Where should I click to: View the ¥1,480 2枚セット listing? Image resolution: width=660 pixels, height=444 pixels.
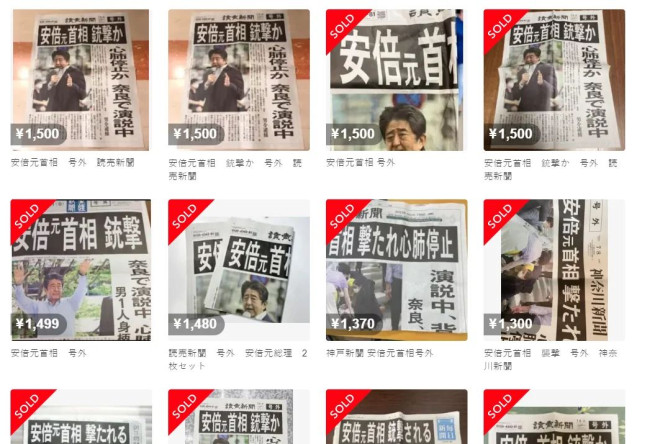click(238, 269)
